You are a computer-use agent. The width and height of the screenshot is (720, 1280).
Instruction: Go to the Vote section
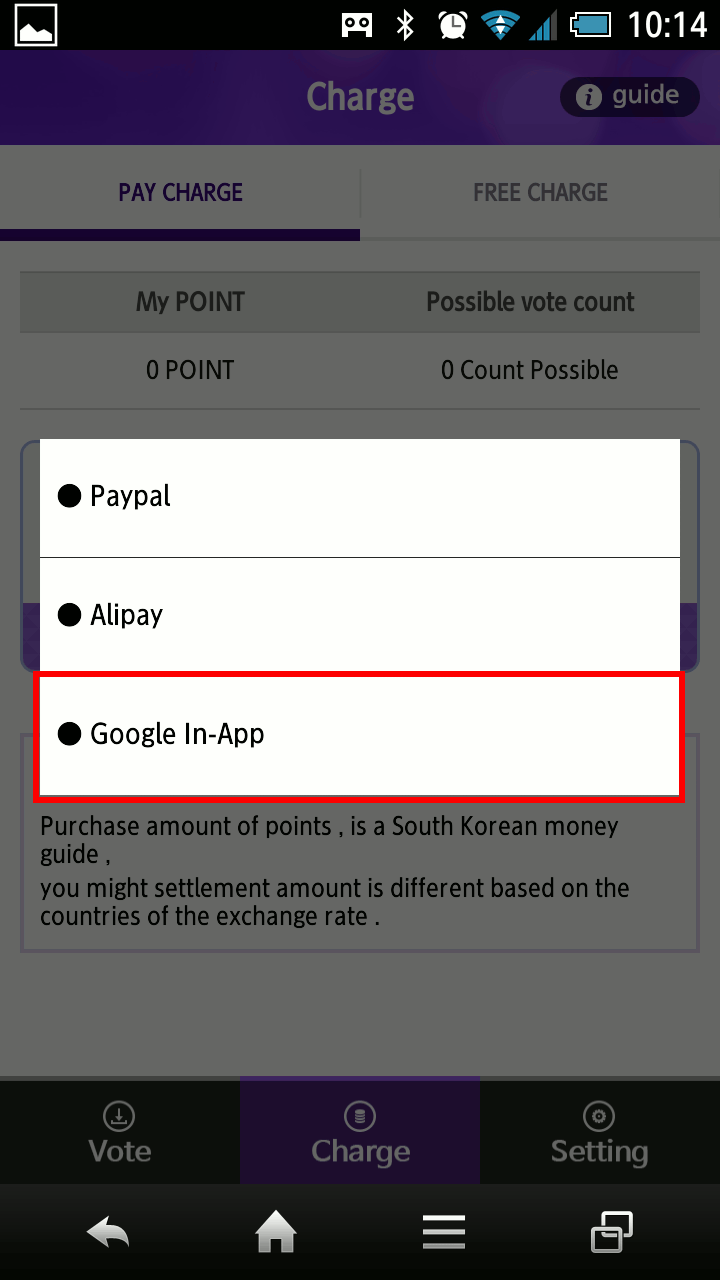tap(120, 1134)
